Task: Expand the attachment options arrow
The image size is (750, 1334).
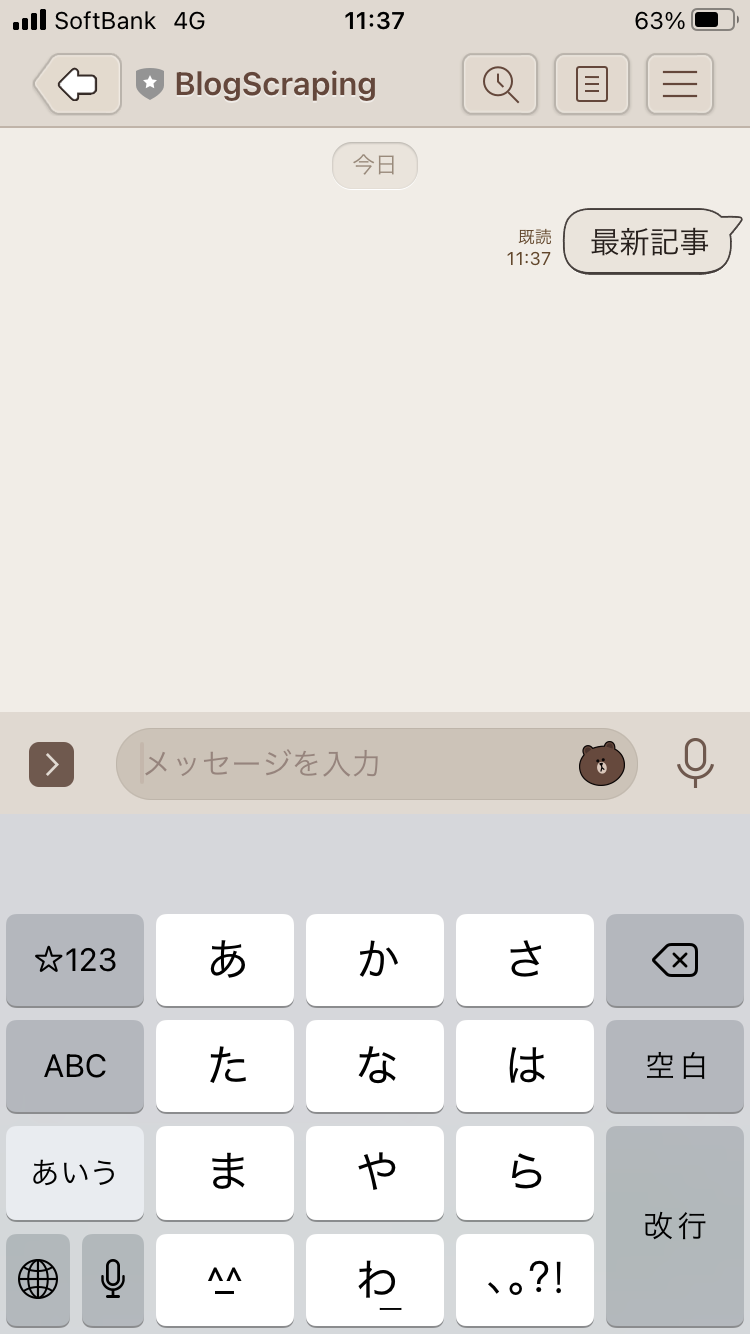Action: (51, 765)
